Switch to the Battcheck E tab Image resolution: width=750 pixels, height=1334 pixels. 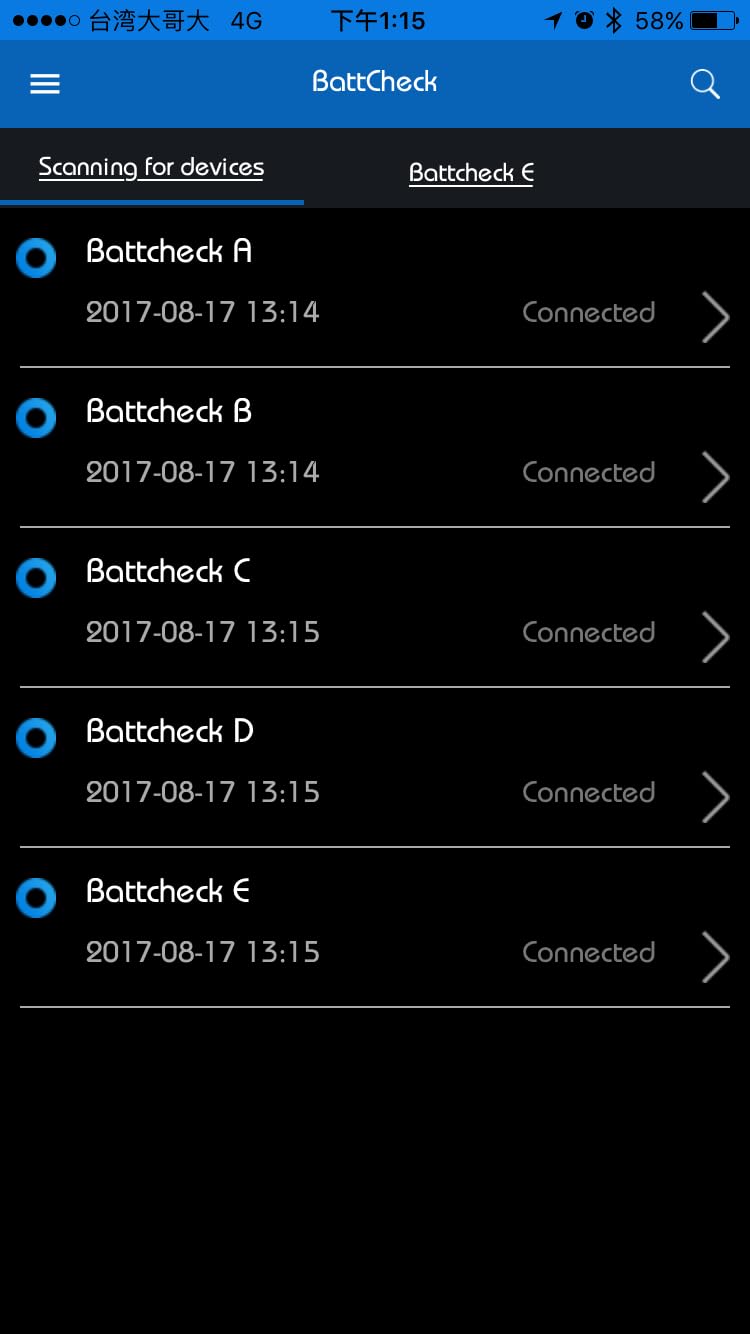point(471,173)
